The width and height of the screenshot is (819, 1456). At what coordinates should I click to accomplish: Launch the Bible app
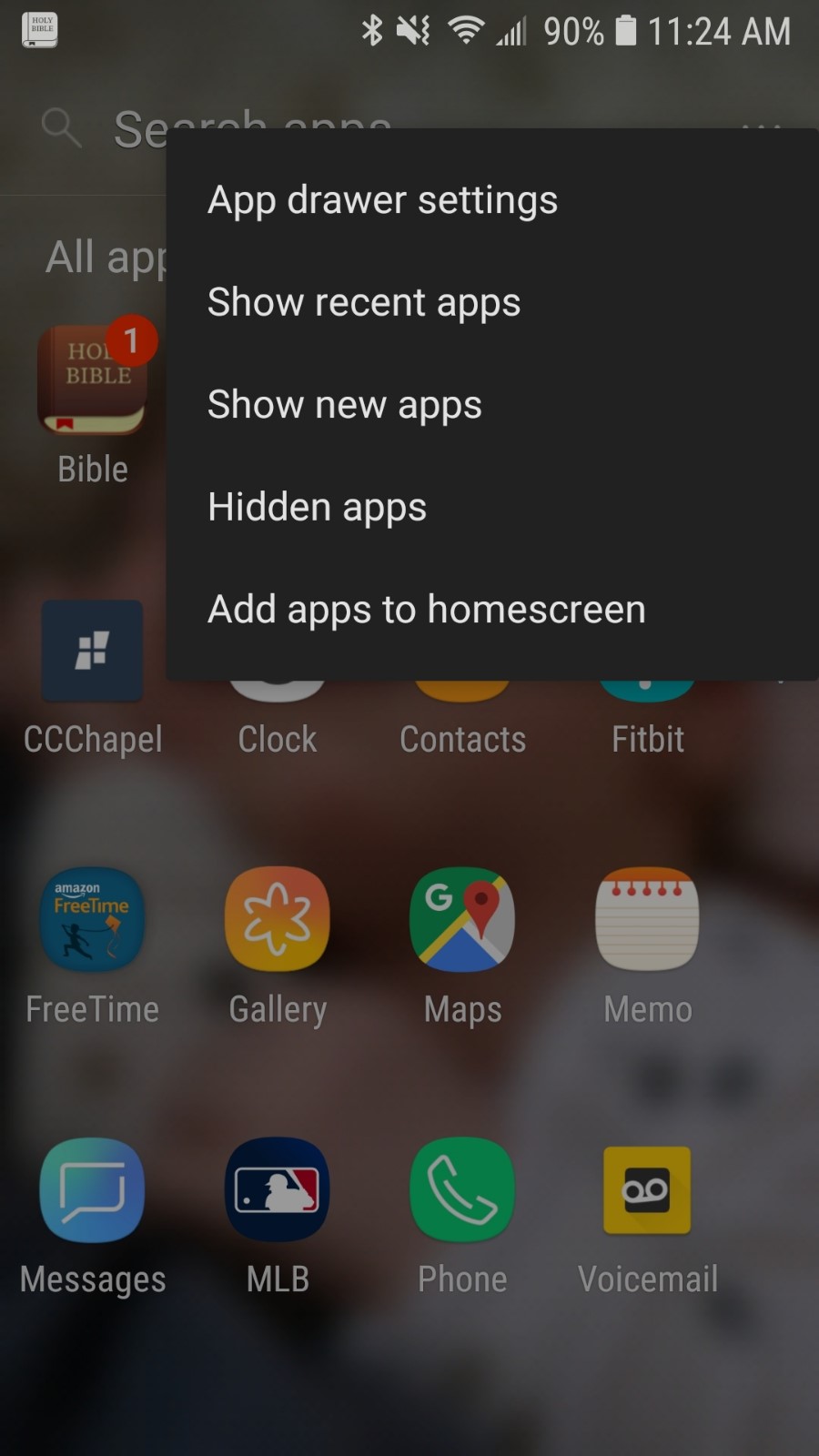91,384
